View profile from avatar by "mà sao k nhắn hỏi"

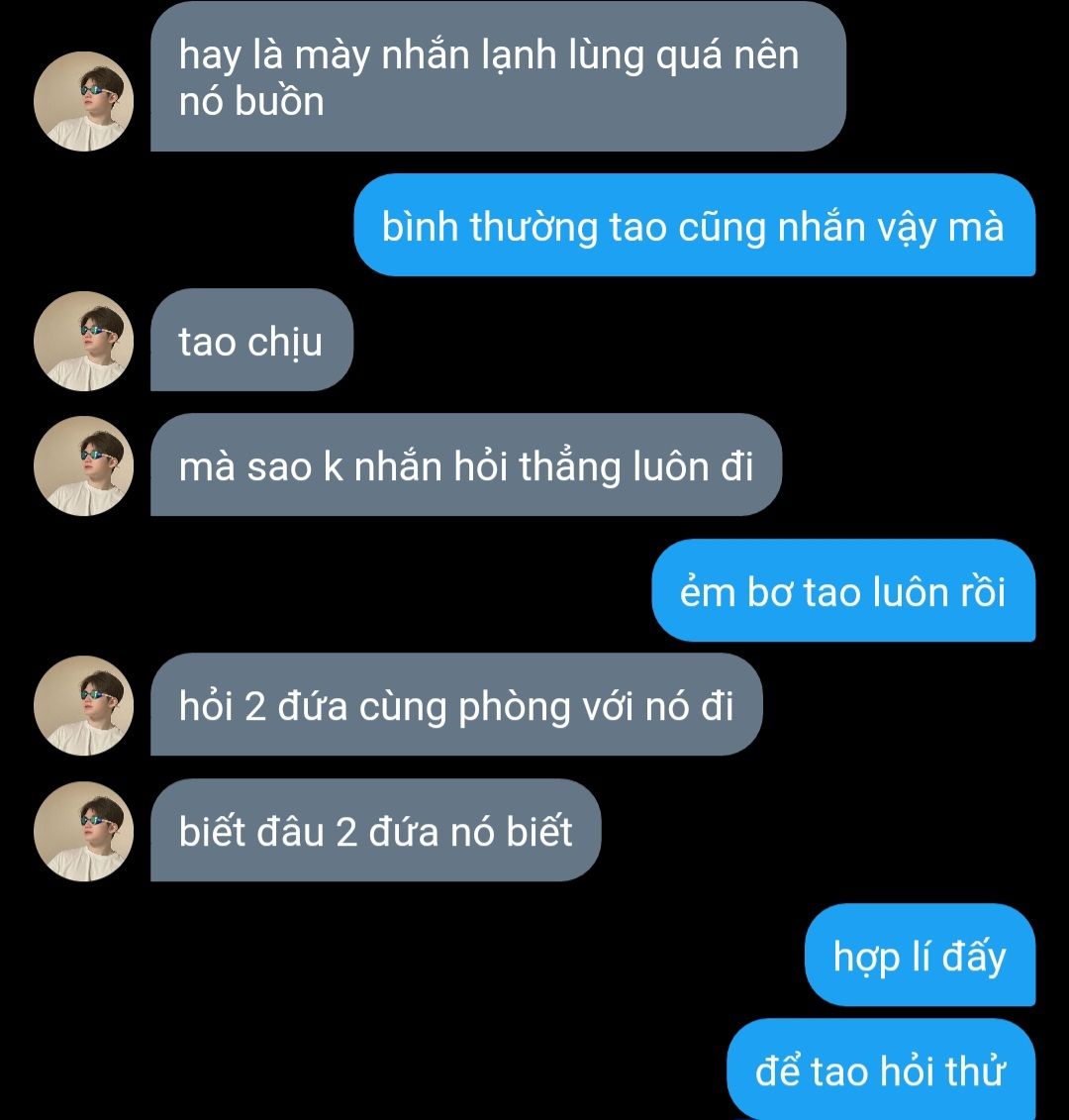83,465
